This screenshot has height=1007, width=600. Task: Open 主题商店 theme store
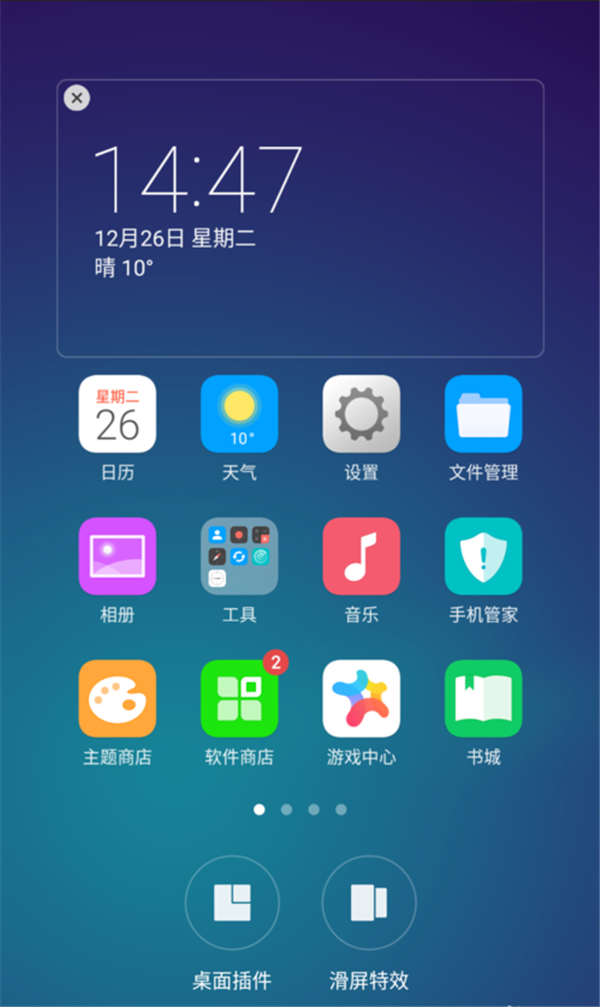[x=117, y=698]
